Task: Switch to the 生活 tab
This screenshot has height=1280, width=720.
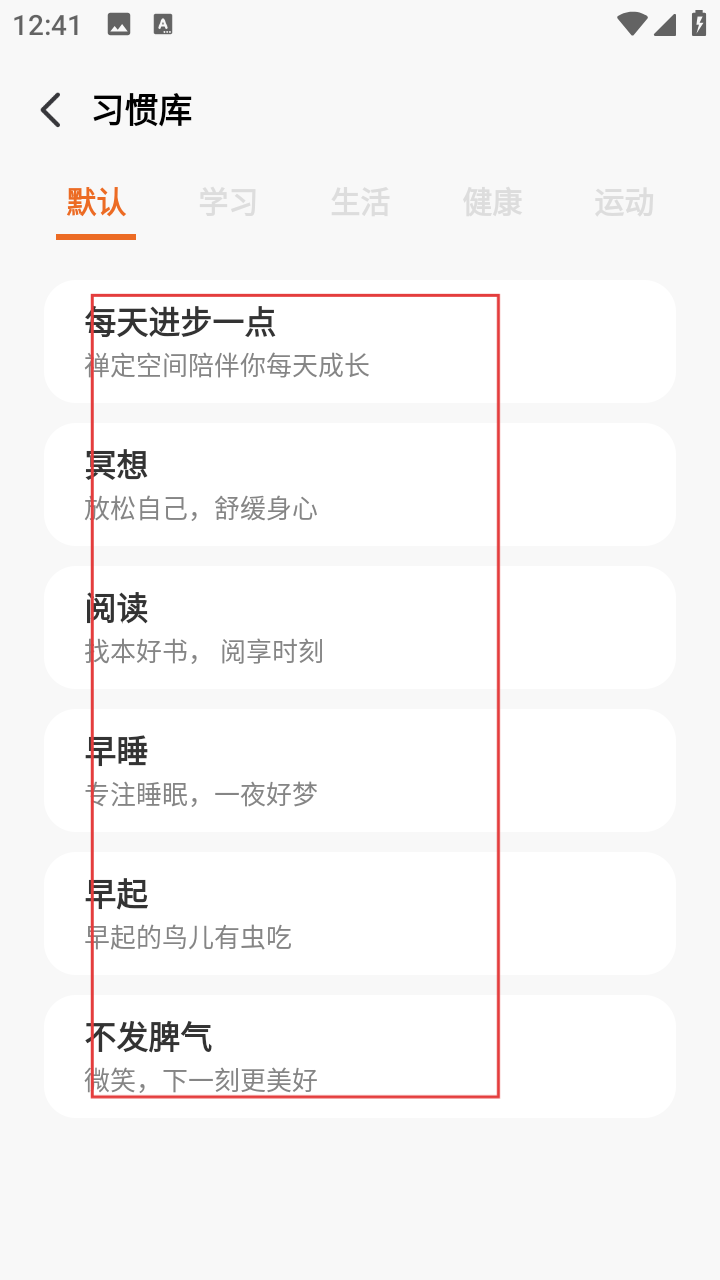Action: [x=360, y=202]
